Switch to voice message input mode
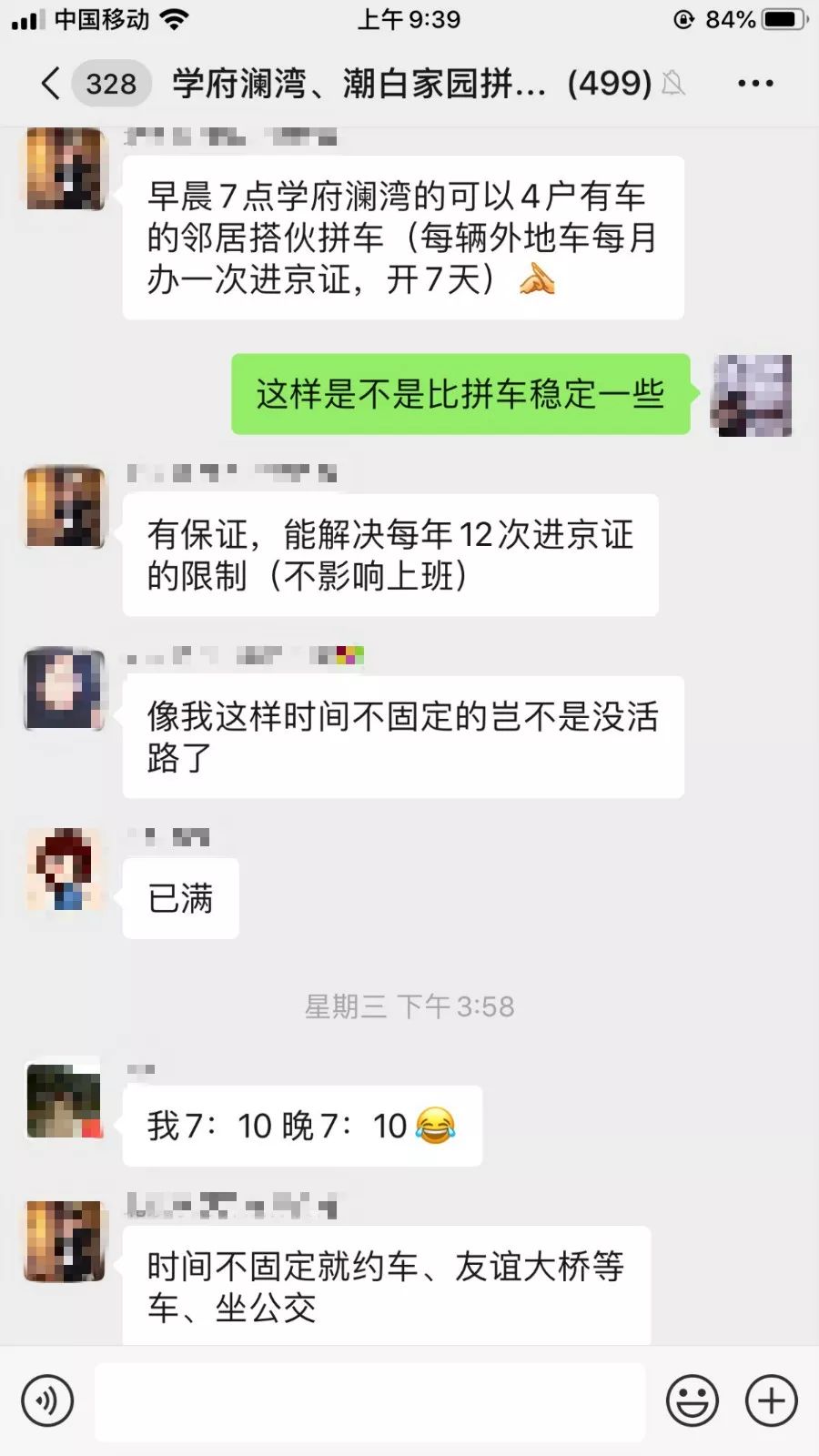Screen dimensions: 819x1456 46,1400
